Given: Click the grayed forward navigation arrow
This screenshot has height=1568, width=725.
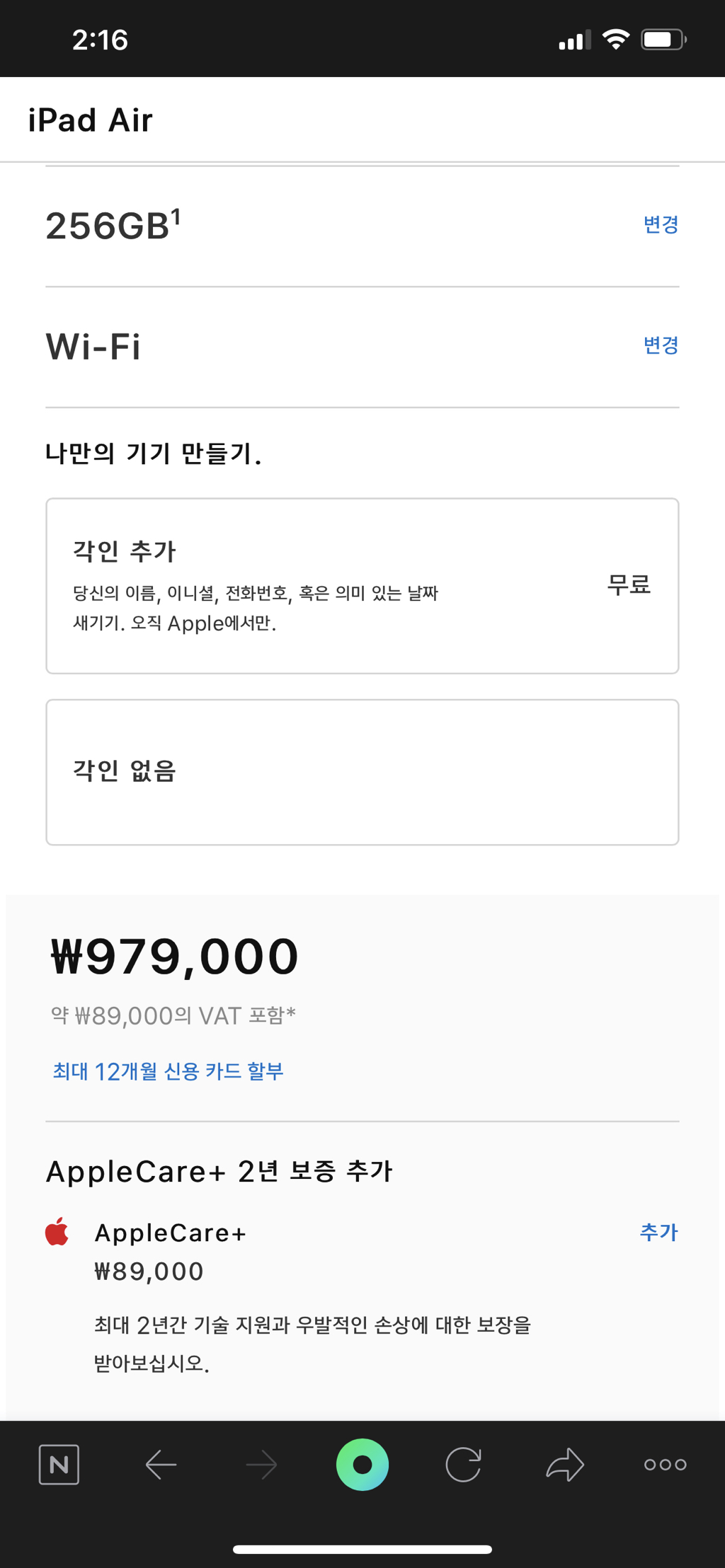Looking at the screenshot, I should (x=261, y=1464).
